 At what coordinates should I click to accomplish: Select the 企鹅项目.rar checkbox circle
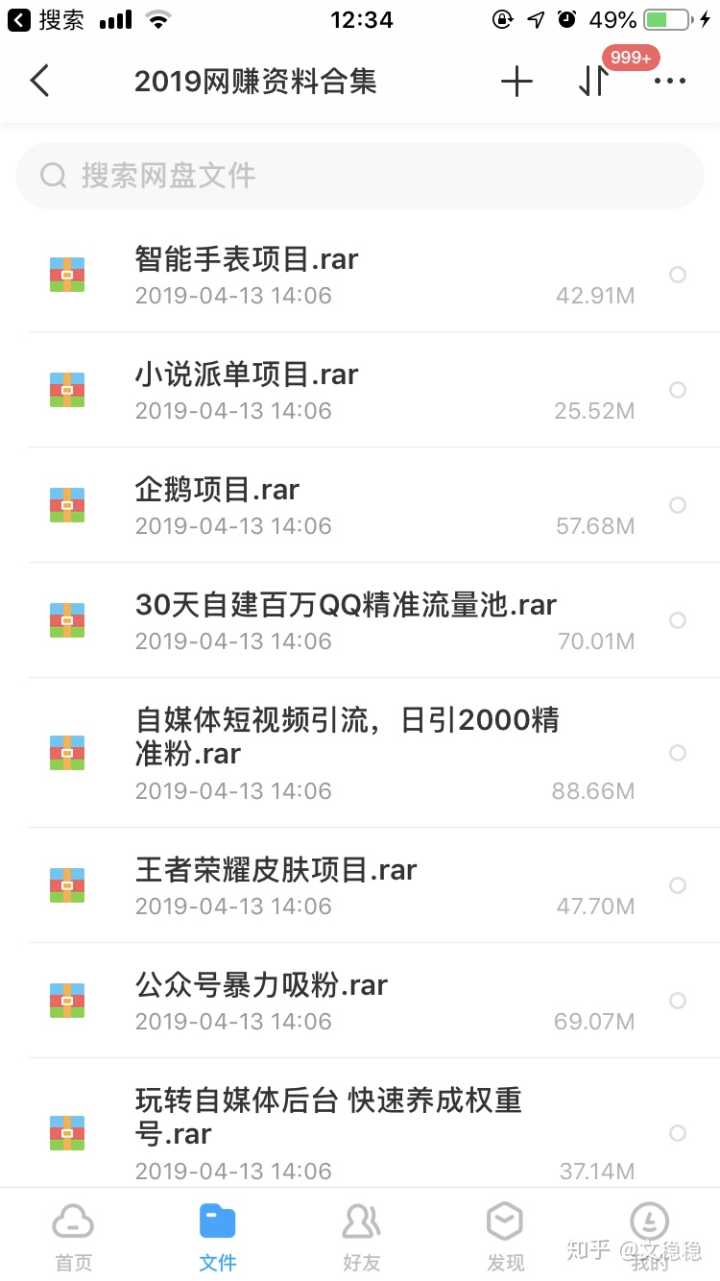677,505
